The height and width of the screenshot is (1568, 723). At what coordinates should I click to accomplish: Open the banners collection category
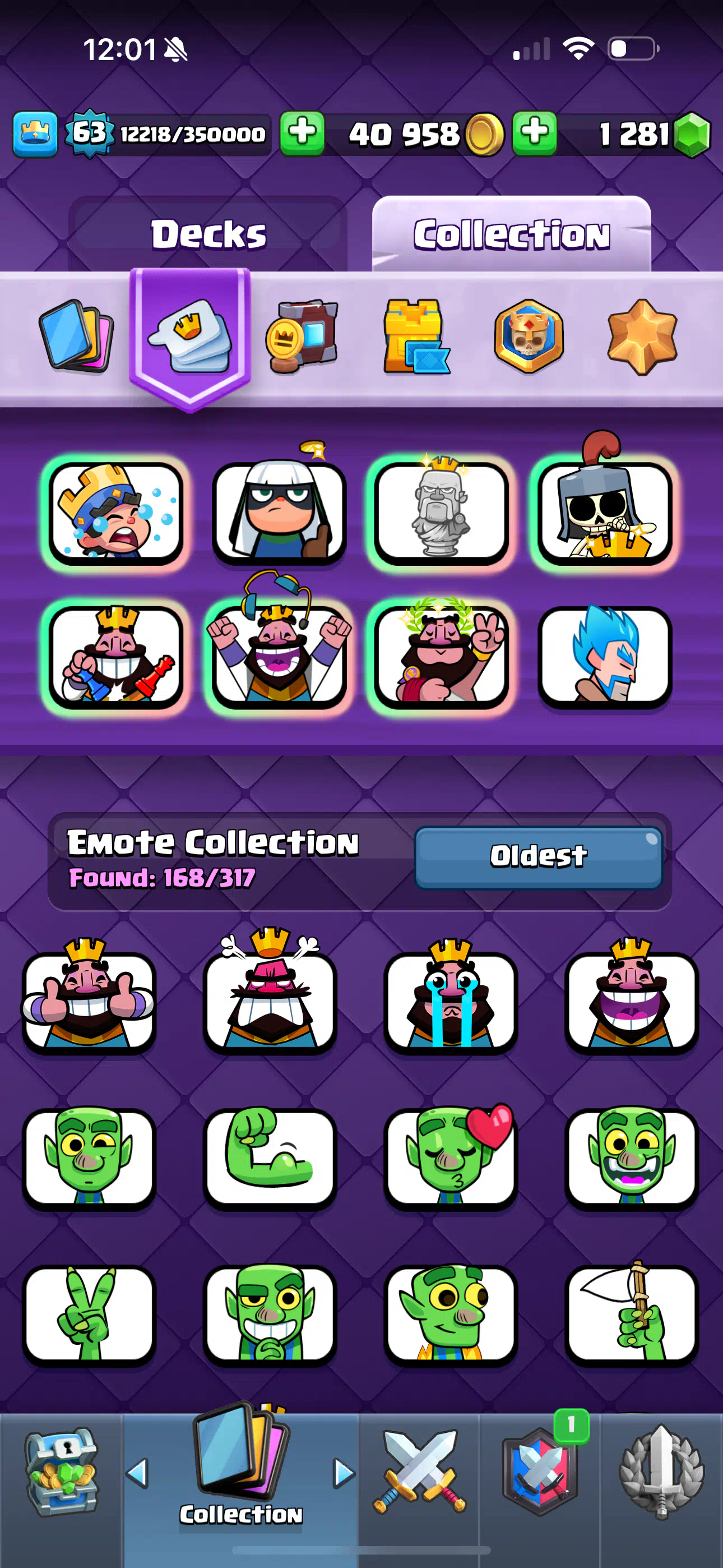[x=303, y=335]
